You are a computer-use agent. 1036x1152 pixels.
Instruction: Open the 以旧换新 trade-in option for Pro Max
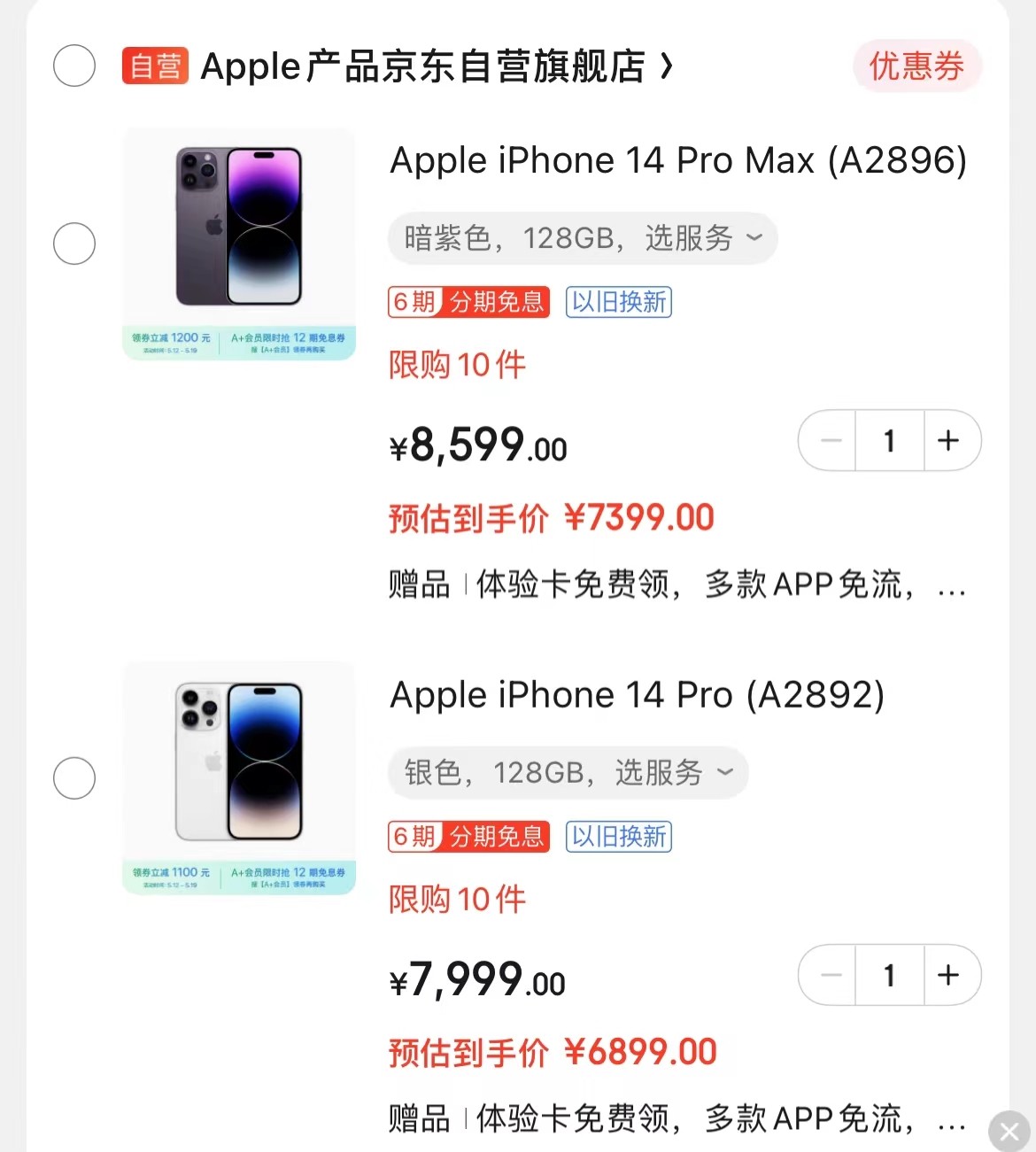coord(618,302)
